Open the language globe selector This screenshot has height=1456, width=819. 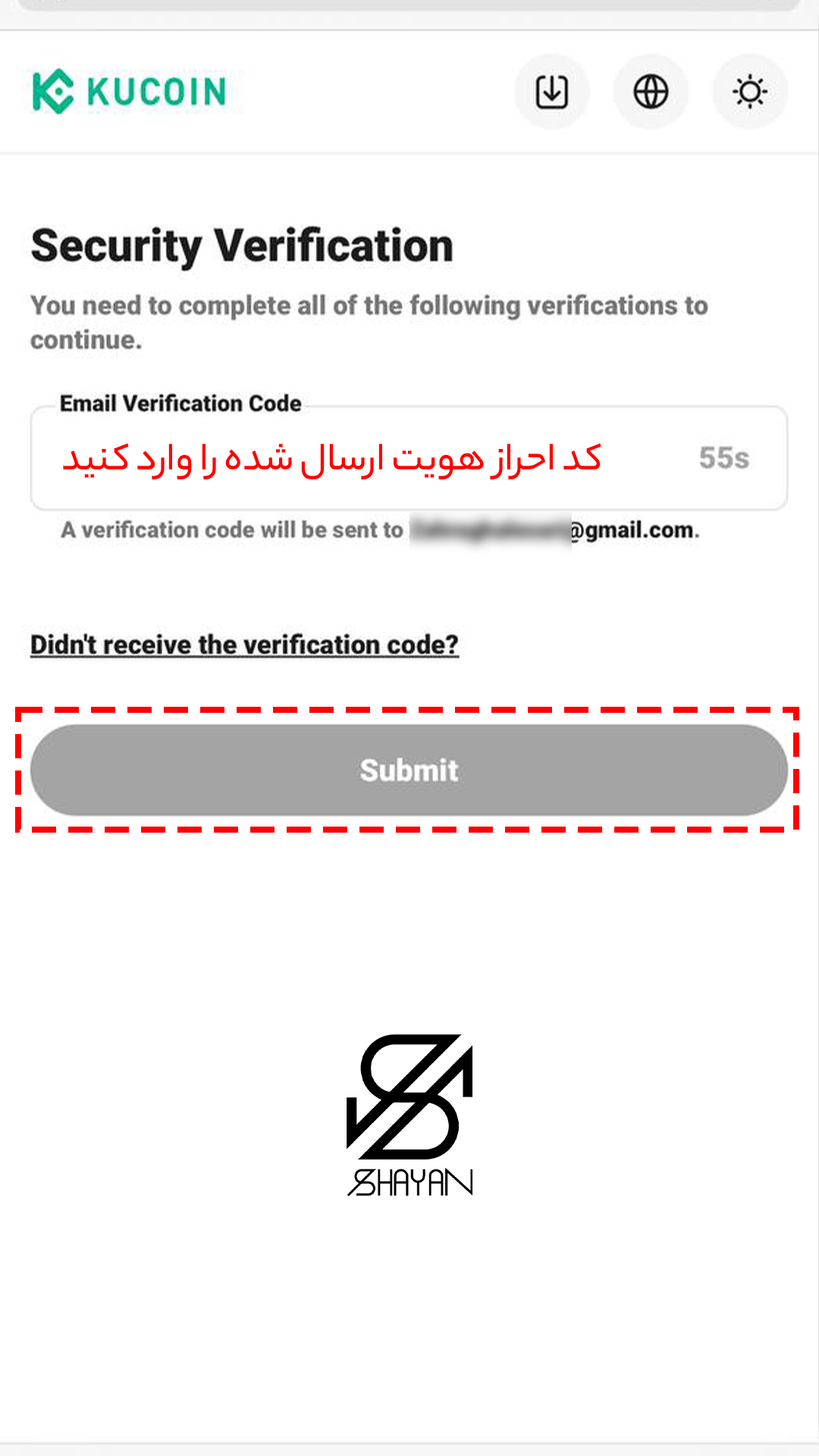pos(651,92)
